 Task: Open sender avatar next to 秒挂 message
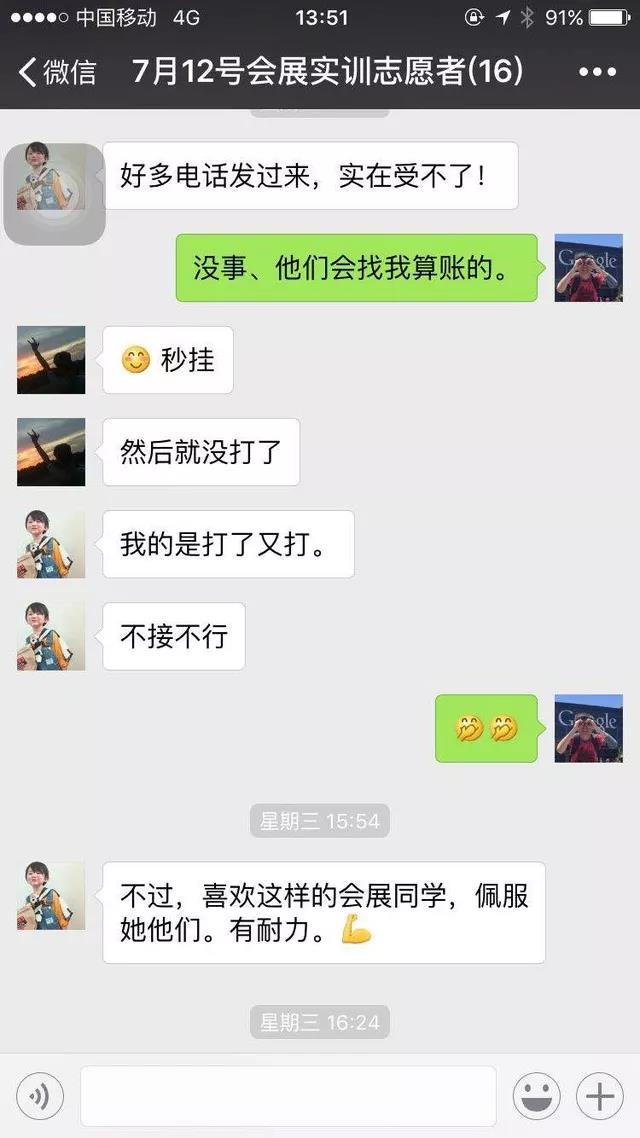click(x=51, y=360)
